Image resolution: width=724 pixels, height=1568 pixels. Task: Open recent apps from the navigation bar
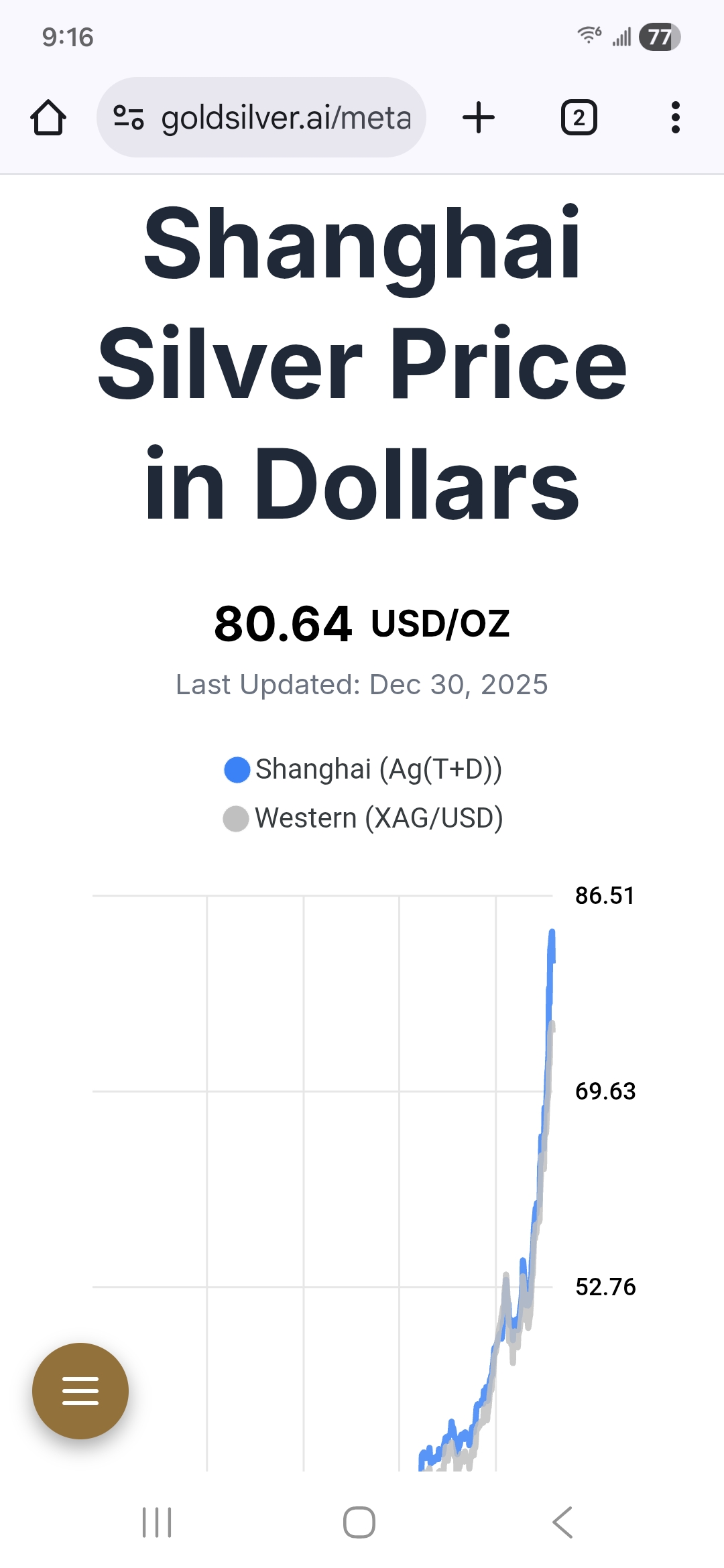(157, 1522)
